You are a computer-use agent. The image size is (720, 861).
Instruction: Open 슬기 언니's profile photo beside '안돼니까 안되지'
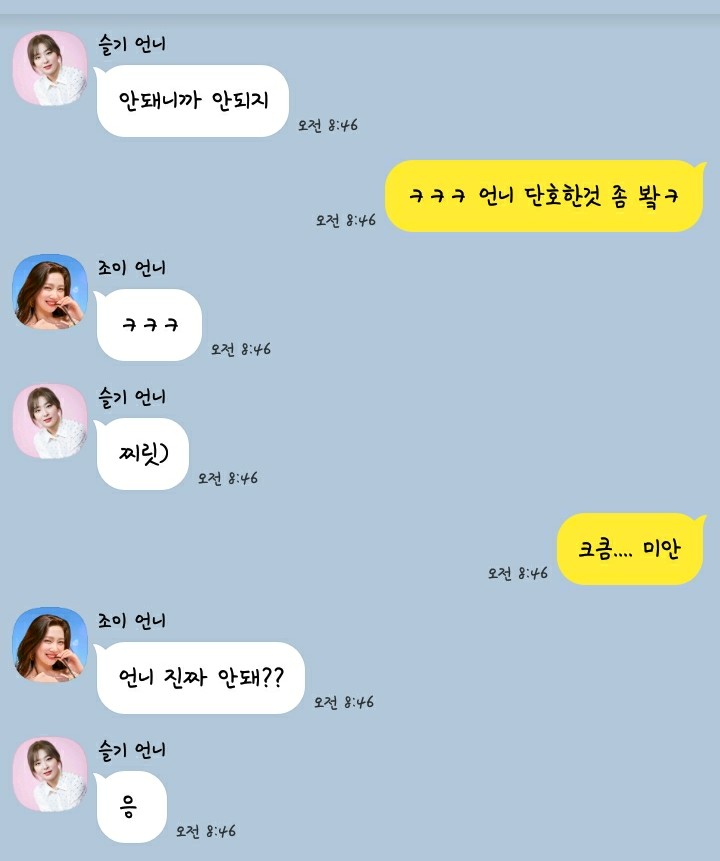[x=49, y=68]
